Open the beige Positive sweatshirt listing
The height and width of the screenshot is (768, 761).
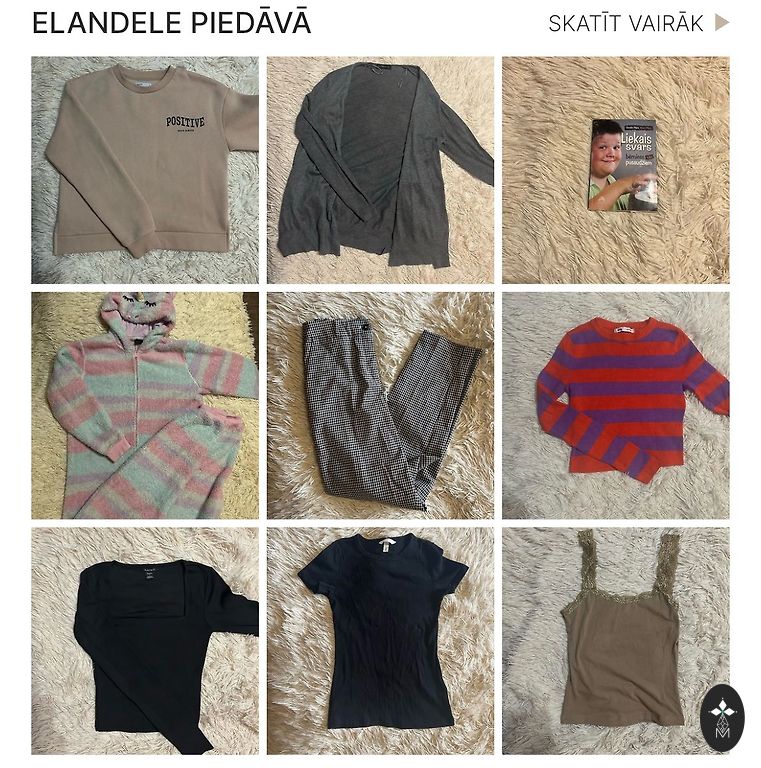144,170
